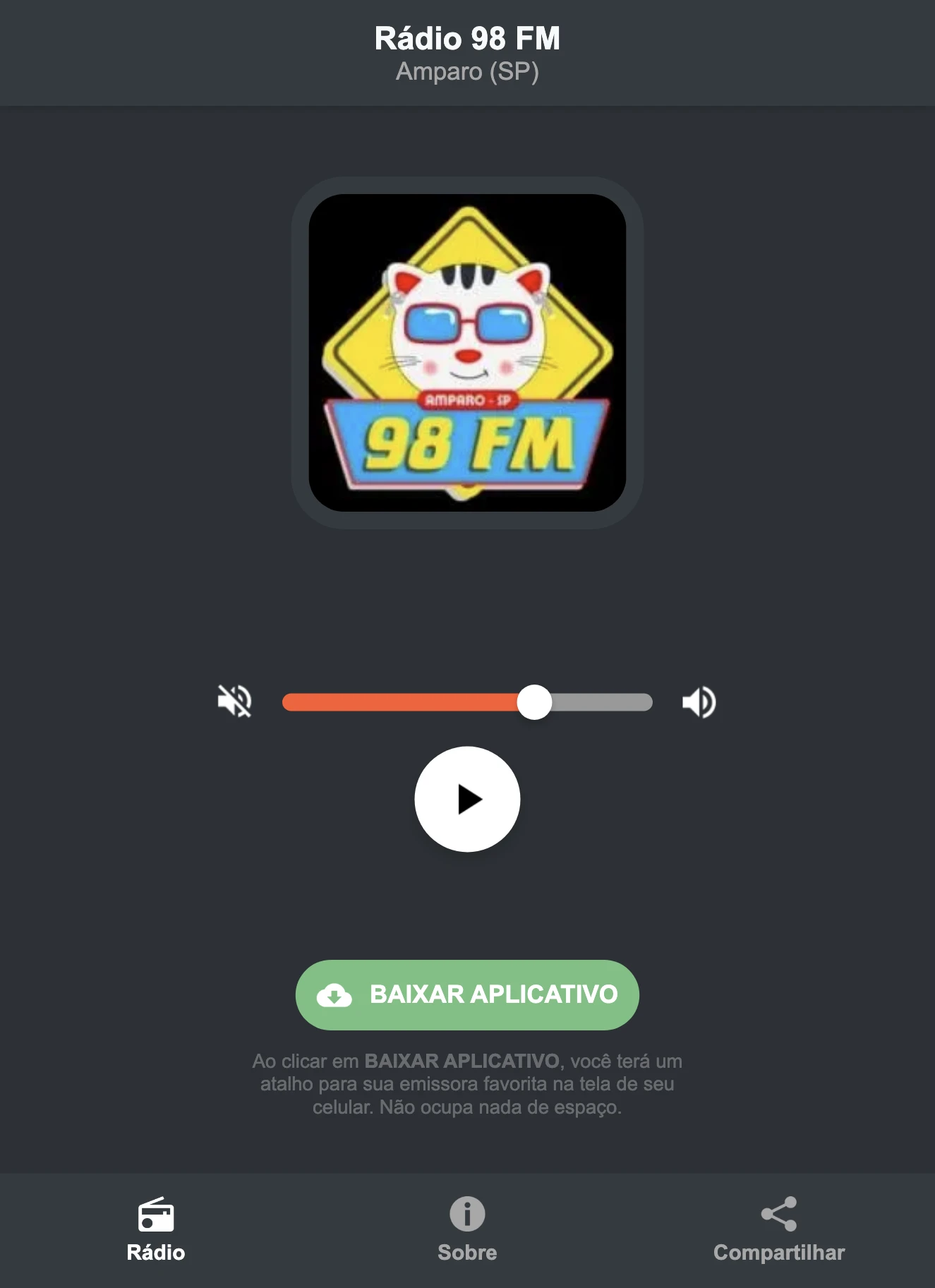Click BAIXAR APLICATIVO button
935x1288 pixels.
point(466,995)
